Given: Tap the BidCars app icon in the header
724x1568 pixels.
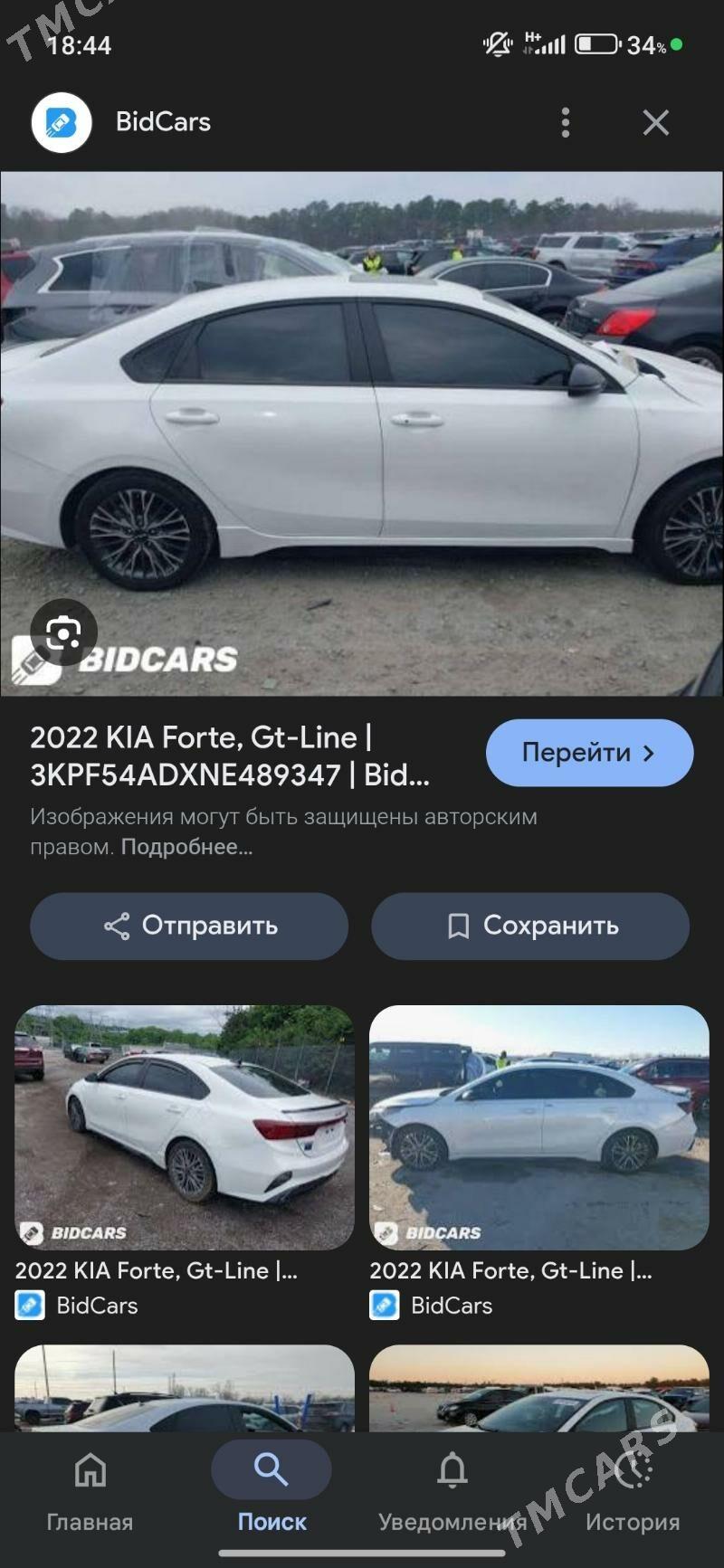Looking at the screenshot, I should pos(60,123).
